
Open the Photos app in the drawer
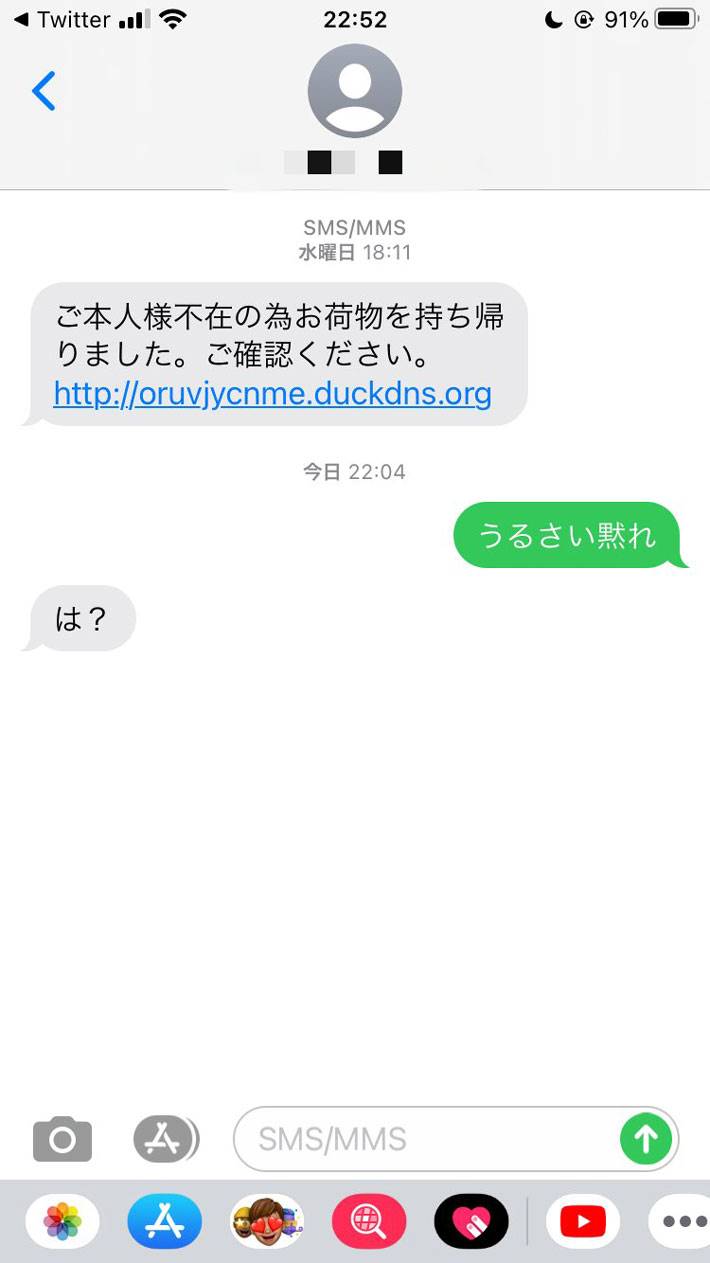click(x=62, y=1222)
